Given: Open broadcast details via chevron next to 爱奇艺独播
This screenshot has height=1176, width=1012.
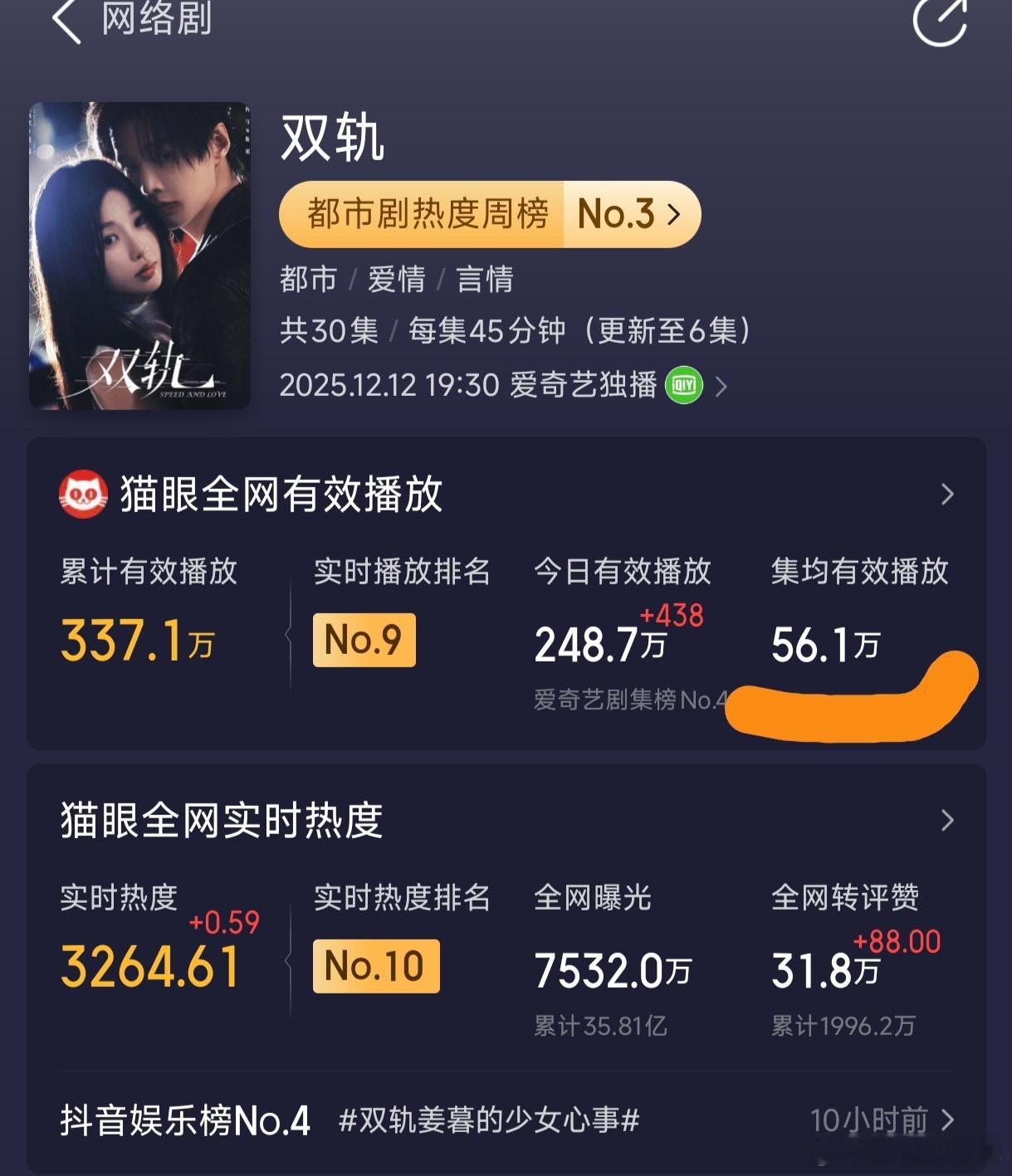Looking at the screenshot, I should click(723, 385).
